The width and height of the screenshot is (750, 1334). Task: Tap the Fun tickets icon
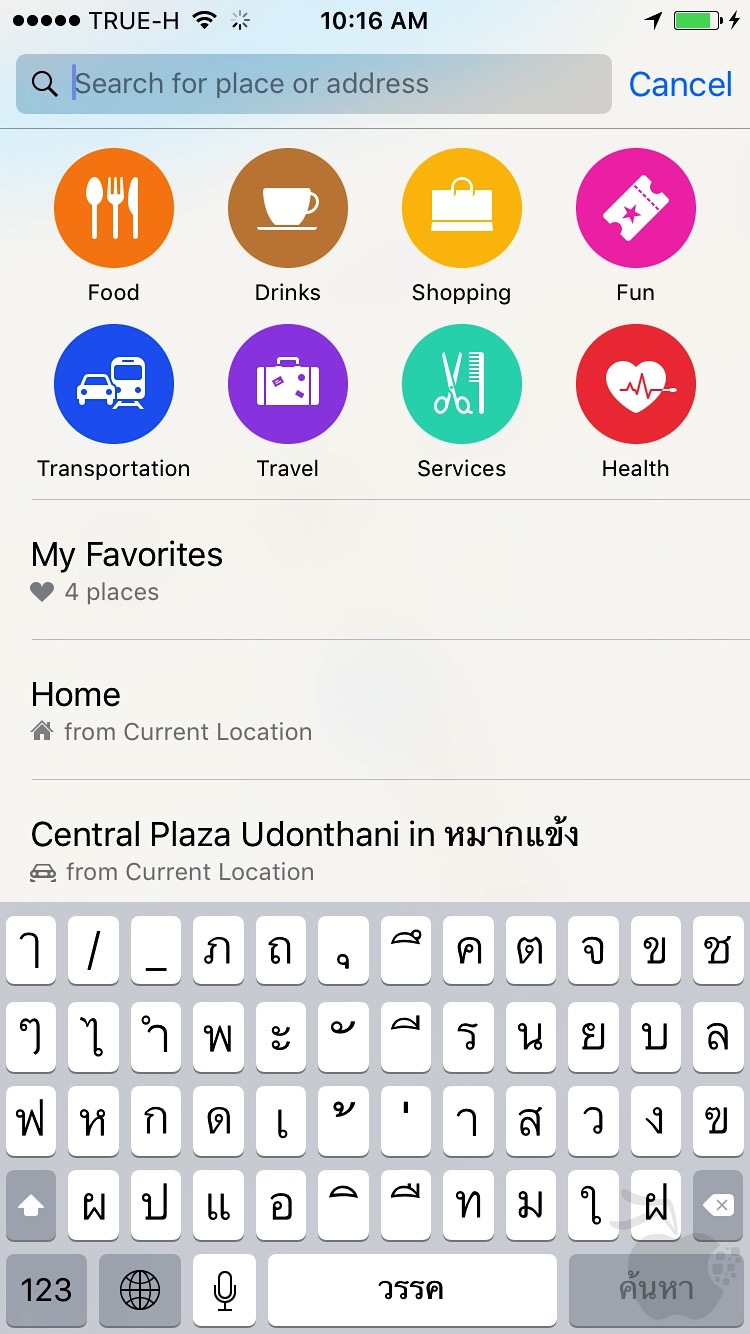point(635,207)
